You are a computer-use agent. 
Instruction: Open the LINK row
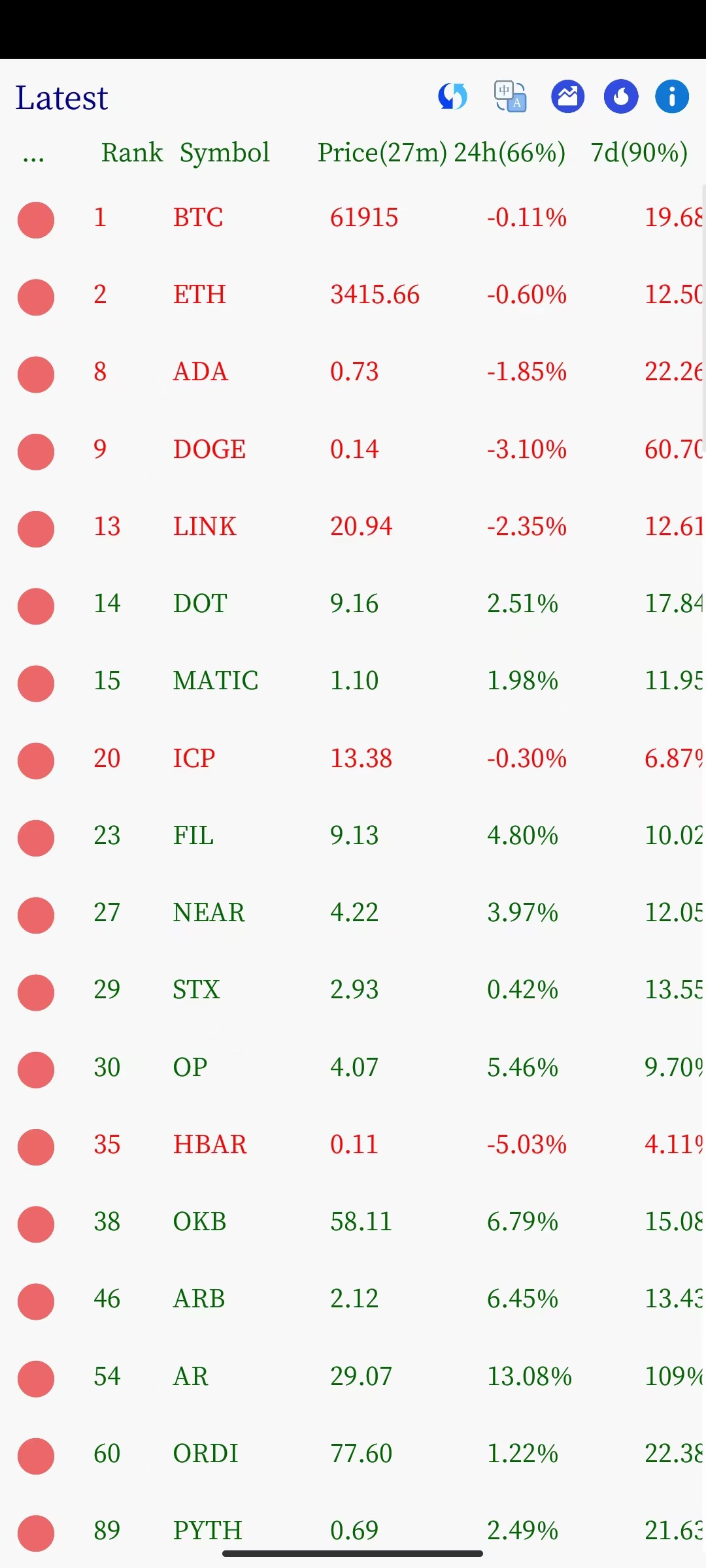[205, 527]
